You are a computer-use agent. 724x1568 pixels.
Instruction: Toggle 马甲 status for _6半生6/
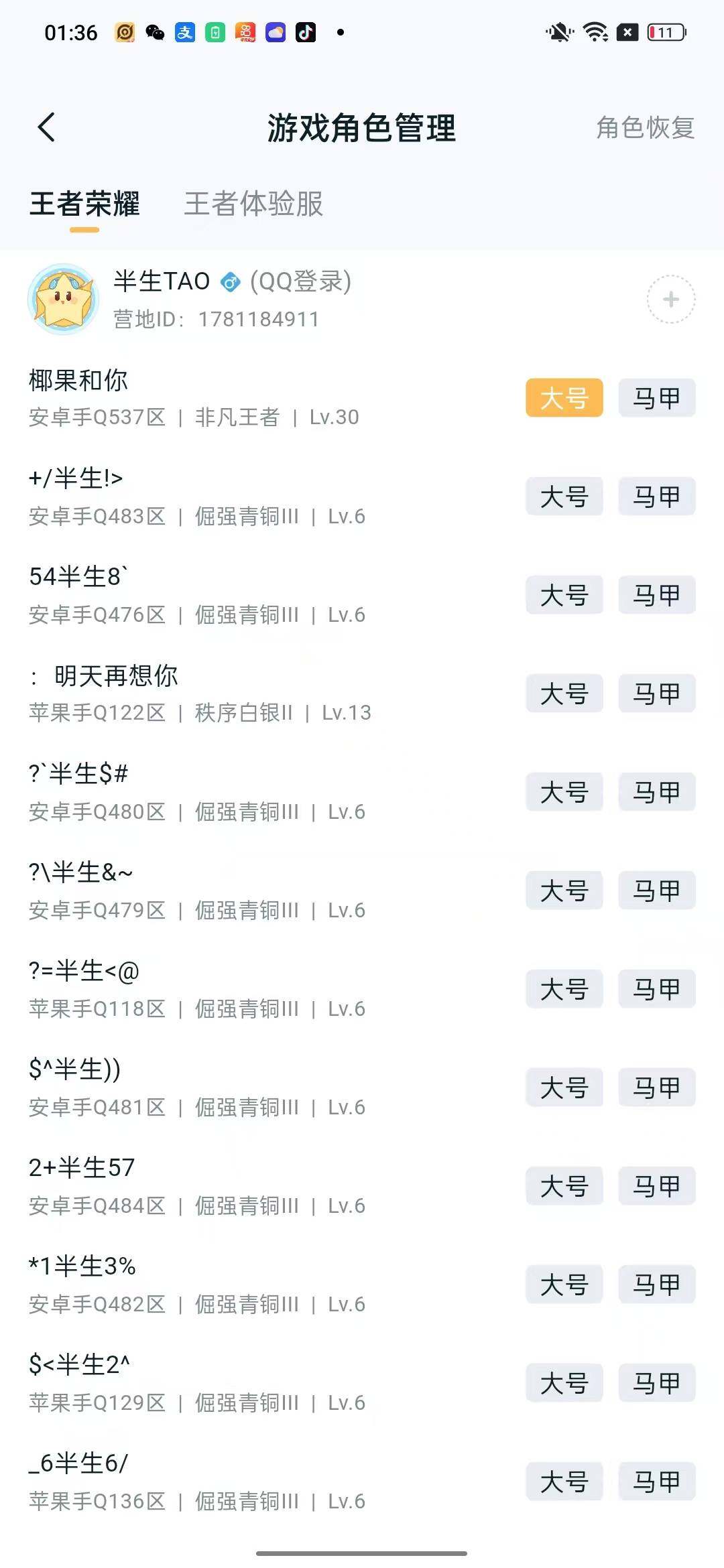click(656, 1482)
